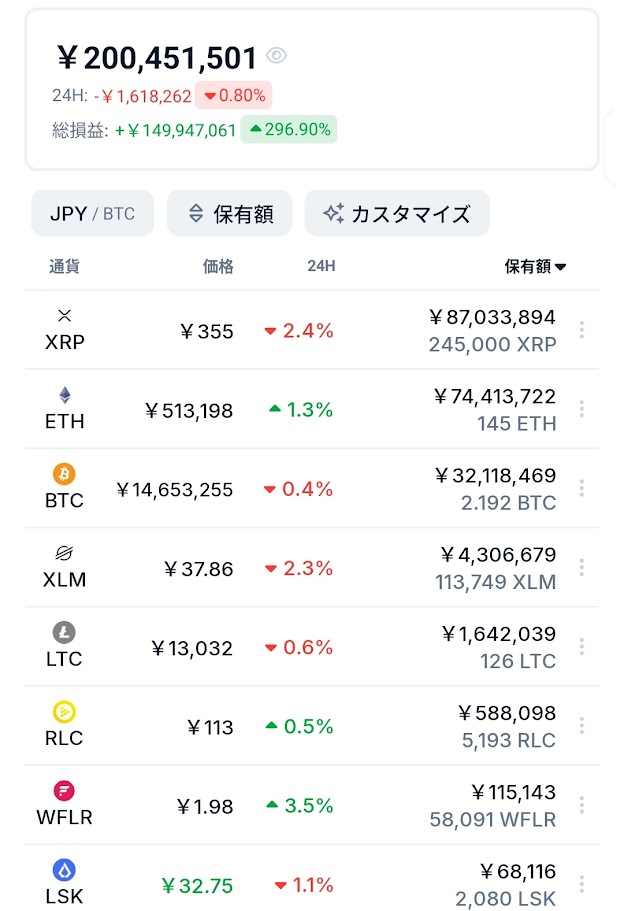Open the XLM holding row
The height and width of the screenshot is (911, 624).
click(x=300, y=567)
